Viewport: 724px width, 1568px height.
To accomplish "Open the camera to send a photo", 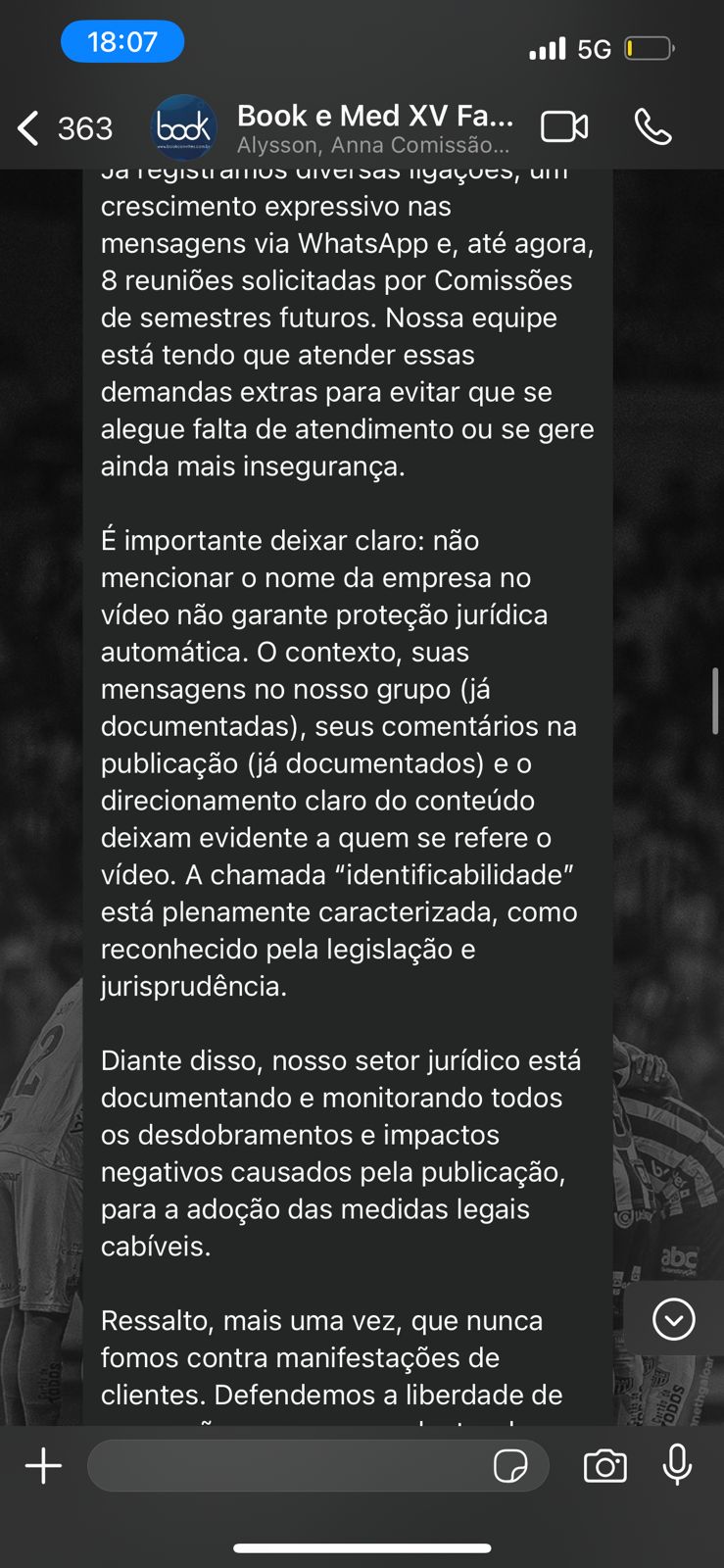I will click(605, 1466).
